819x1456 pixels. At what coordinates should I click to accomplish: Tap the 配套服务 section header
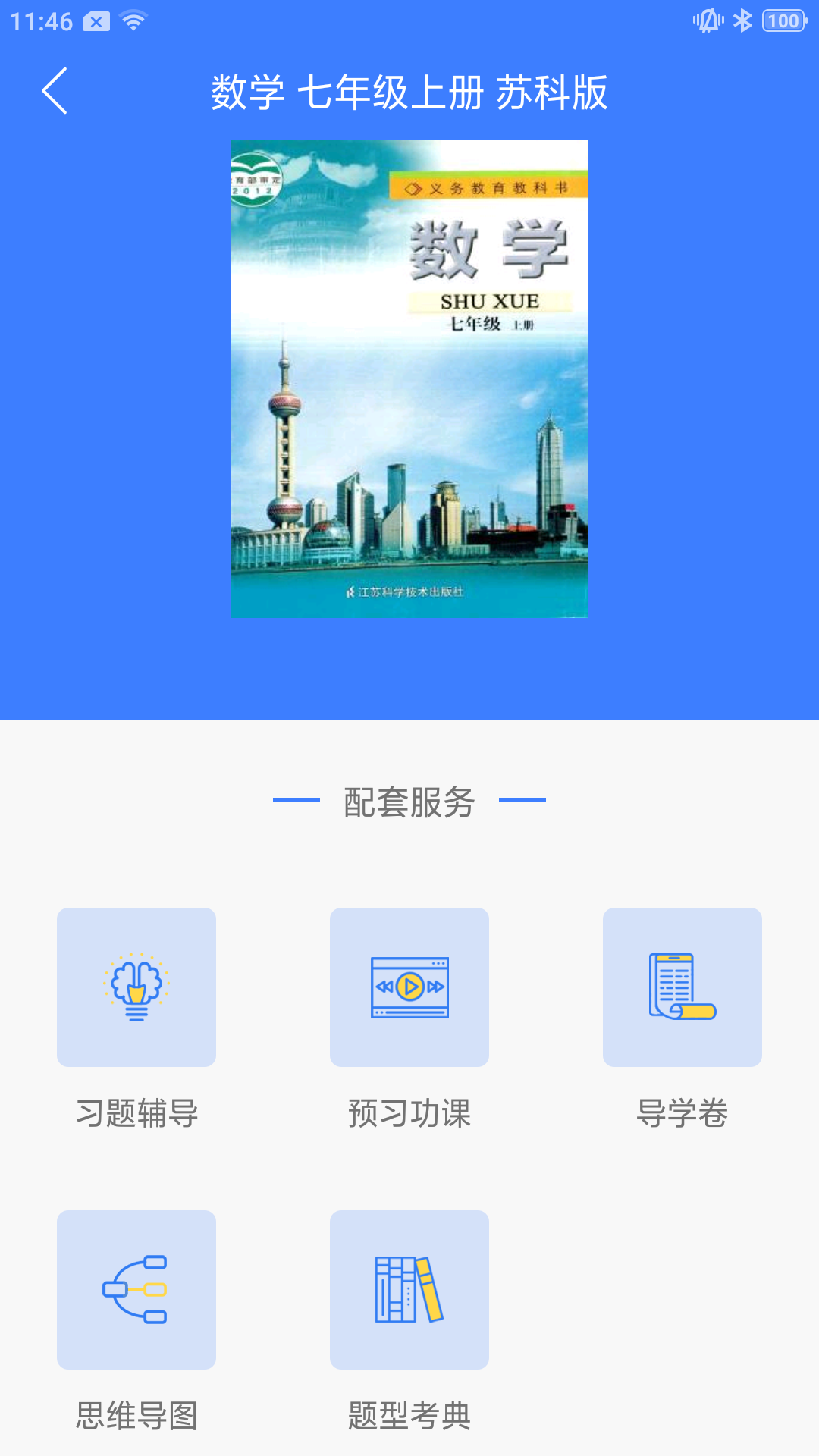click(409, 803)
